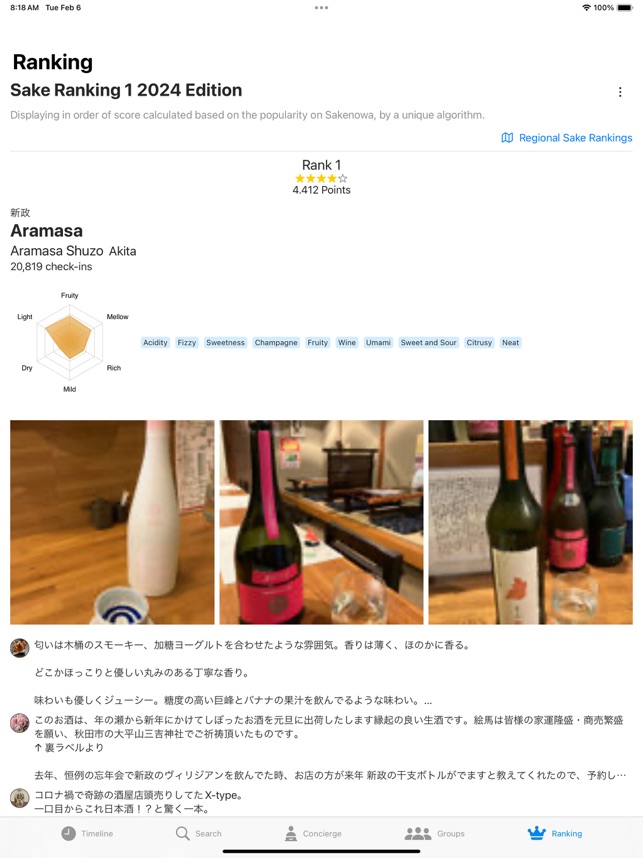Open the Concierge tab
The image size is (643, 858).
pyautogui.click(x=312, y=833)
